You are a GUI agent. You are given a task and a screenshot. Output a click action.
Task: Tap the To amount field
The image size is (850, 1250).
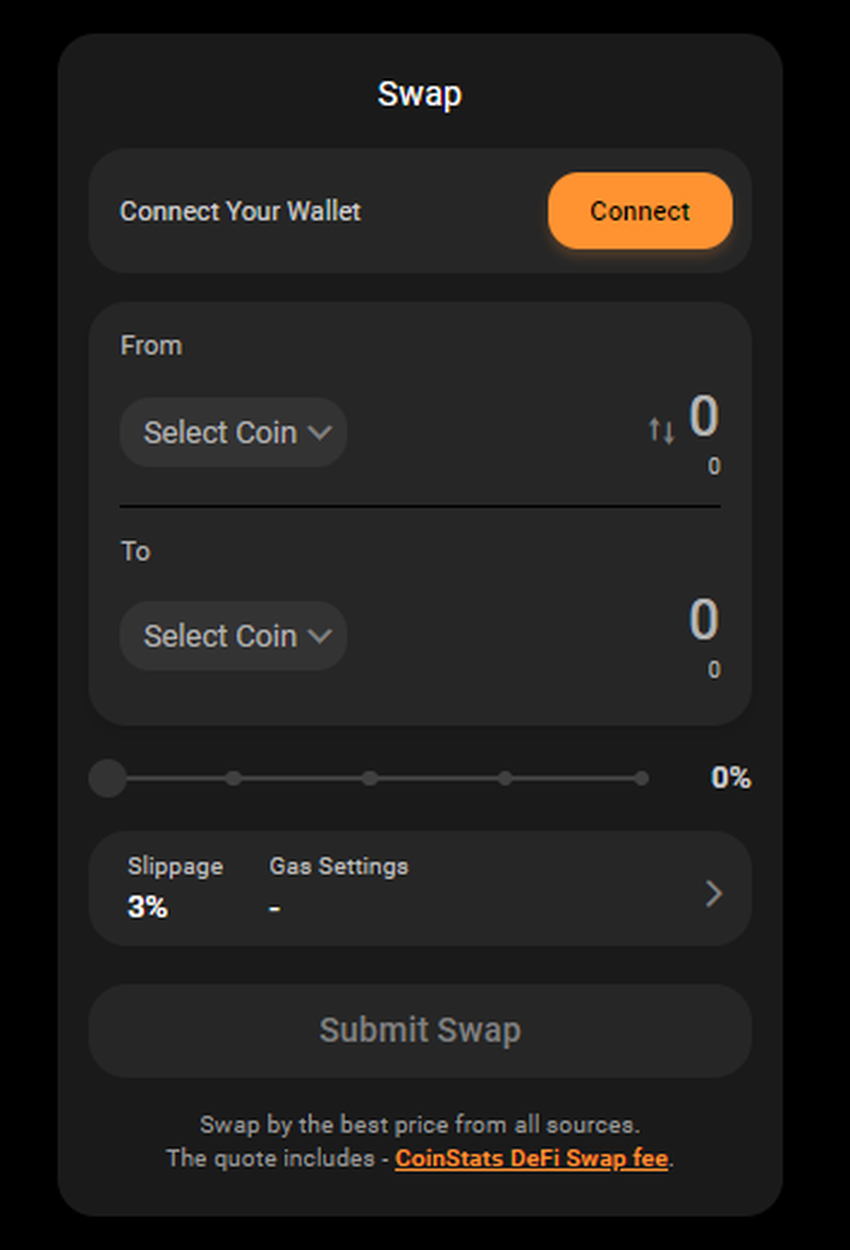tap(703, 620)
